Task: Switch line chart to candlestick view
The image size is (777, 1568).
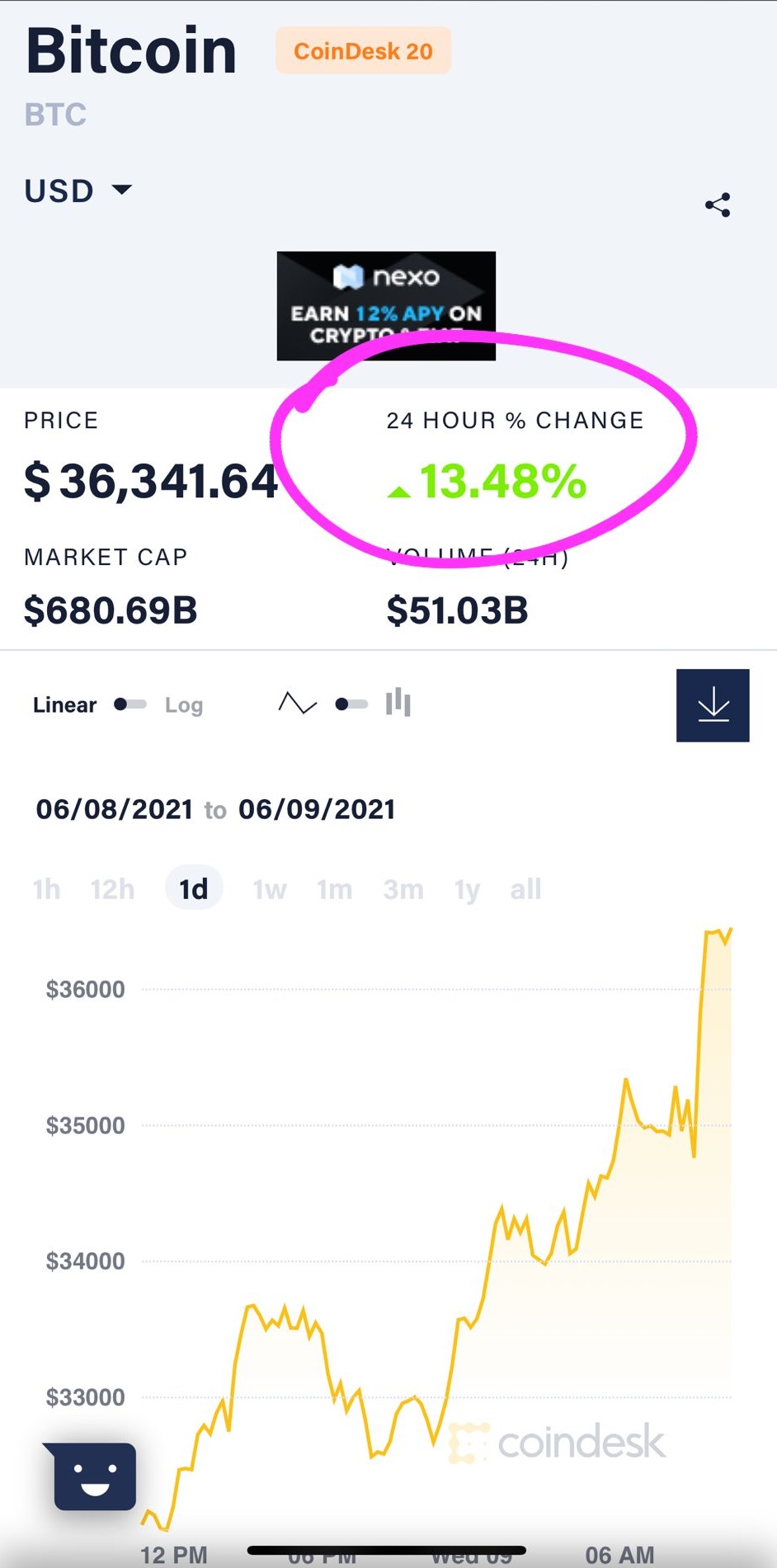Action: (351, 704)
